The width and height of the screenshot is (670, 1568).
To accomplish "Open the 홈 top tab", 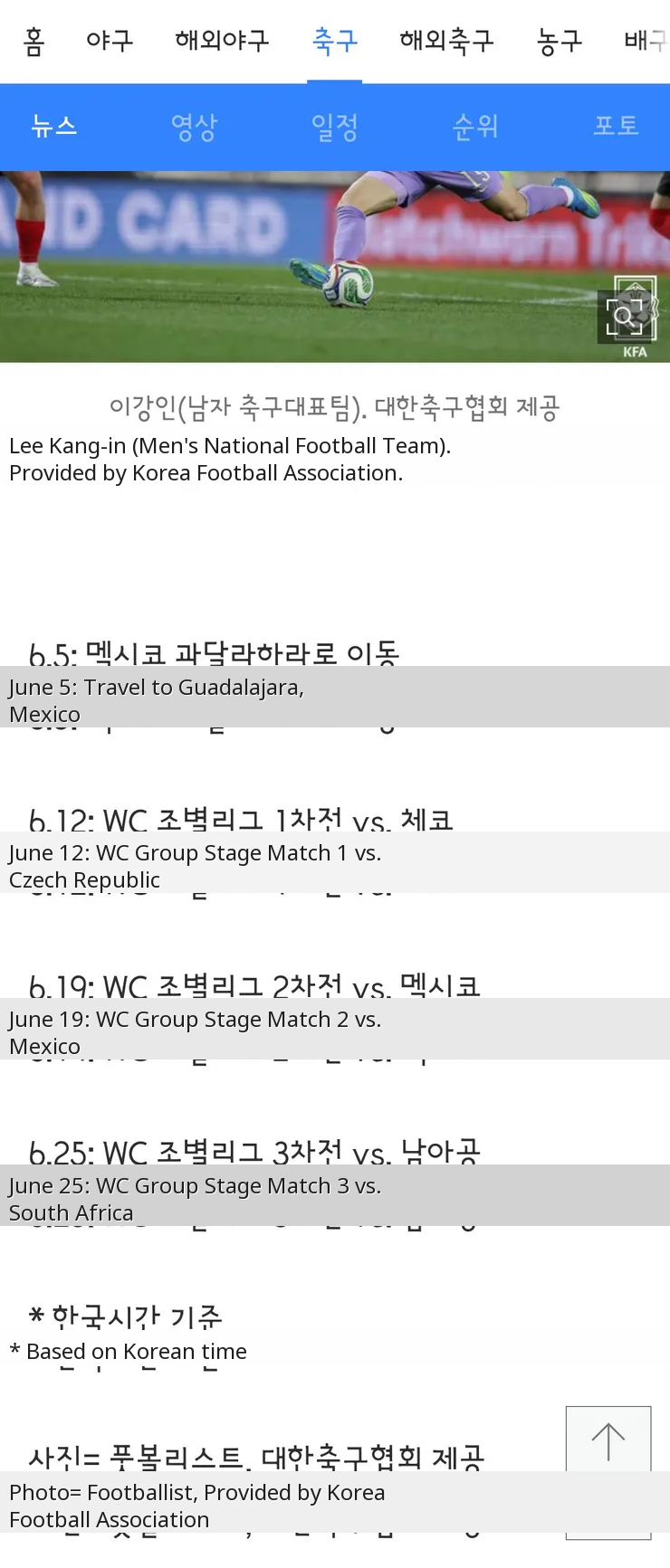I will point(33,41).
